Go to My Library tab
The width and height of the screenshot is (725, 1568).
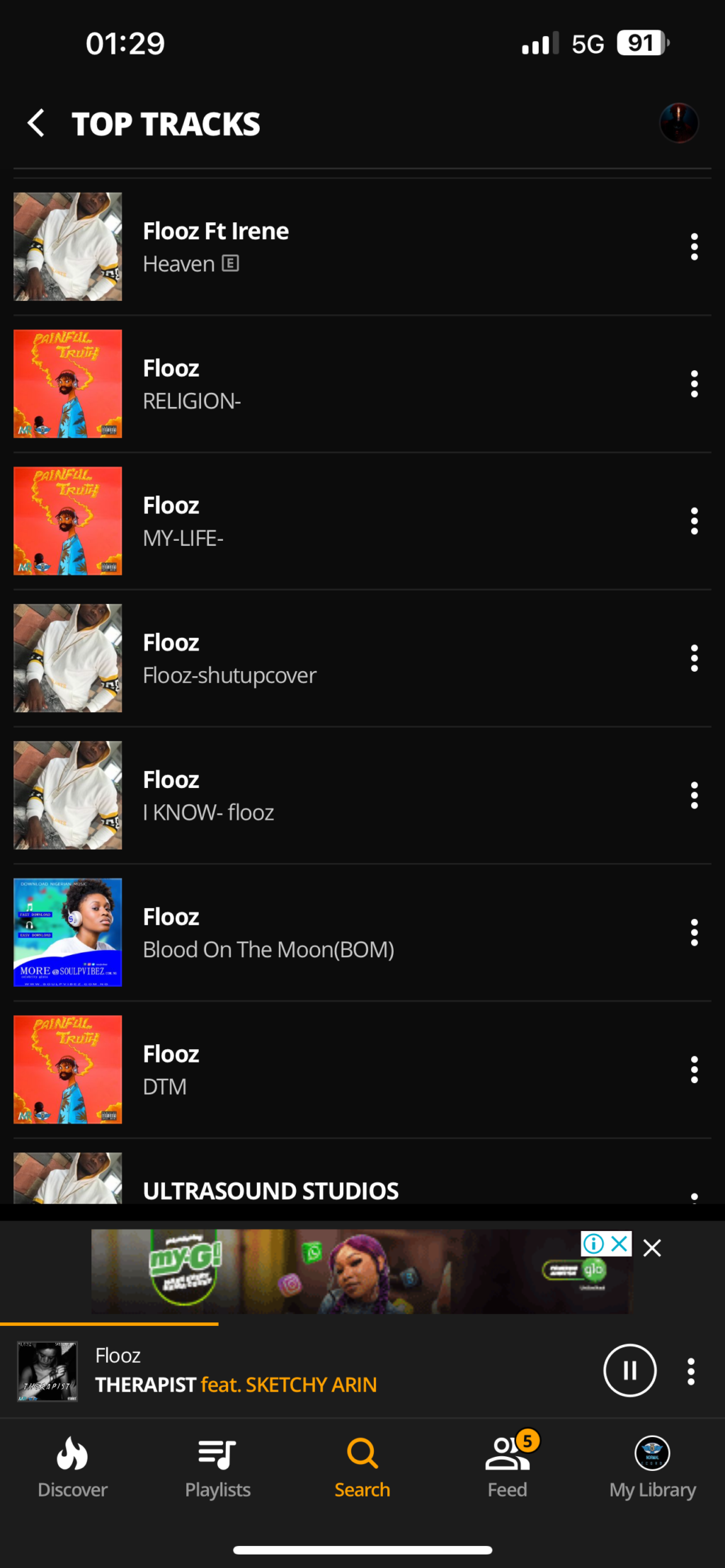click(652, 1467)
